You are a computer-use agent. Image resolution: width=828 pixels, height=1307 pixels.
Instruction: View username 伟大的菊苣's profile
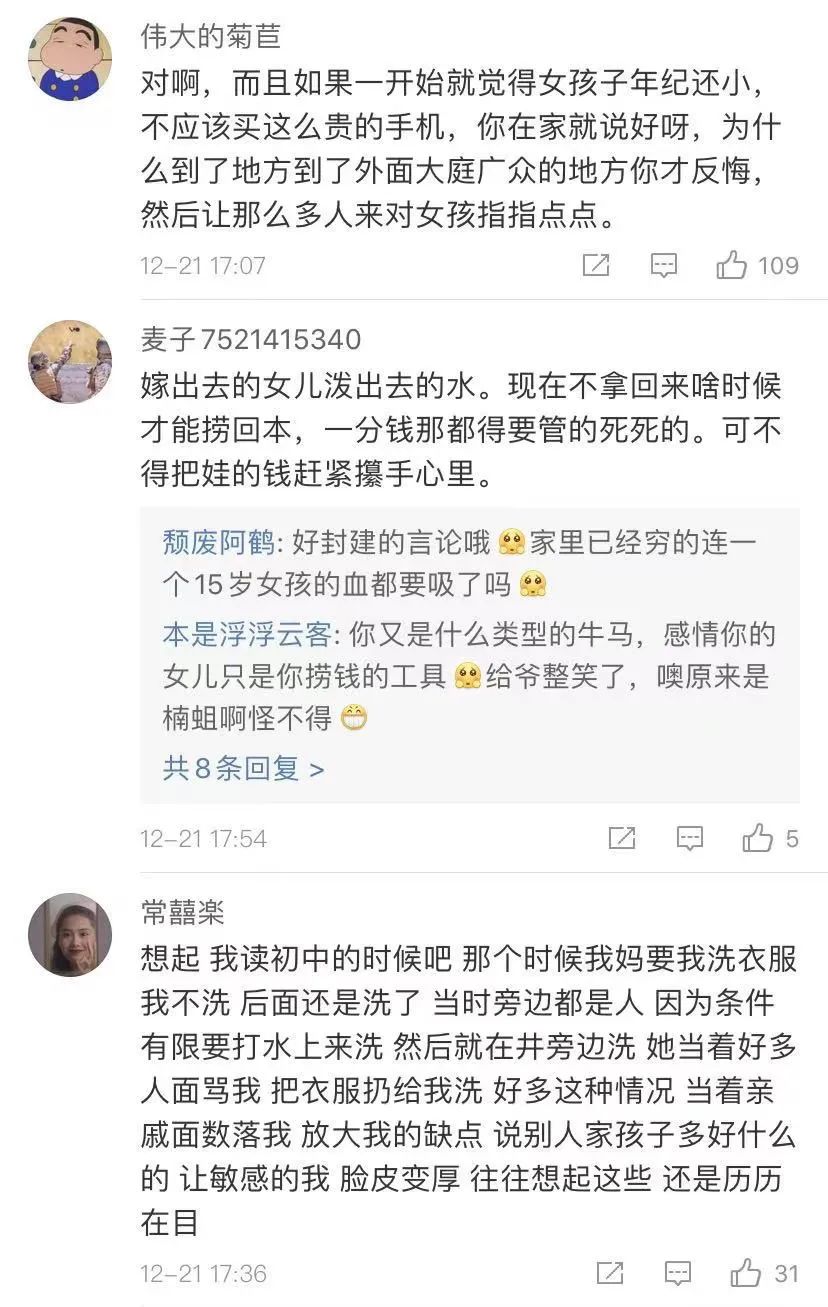tap(210, 37)
